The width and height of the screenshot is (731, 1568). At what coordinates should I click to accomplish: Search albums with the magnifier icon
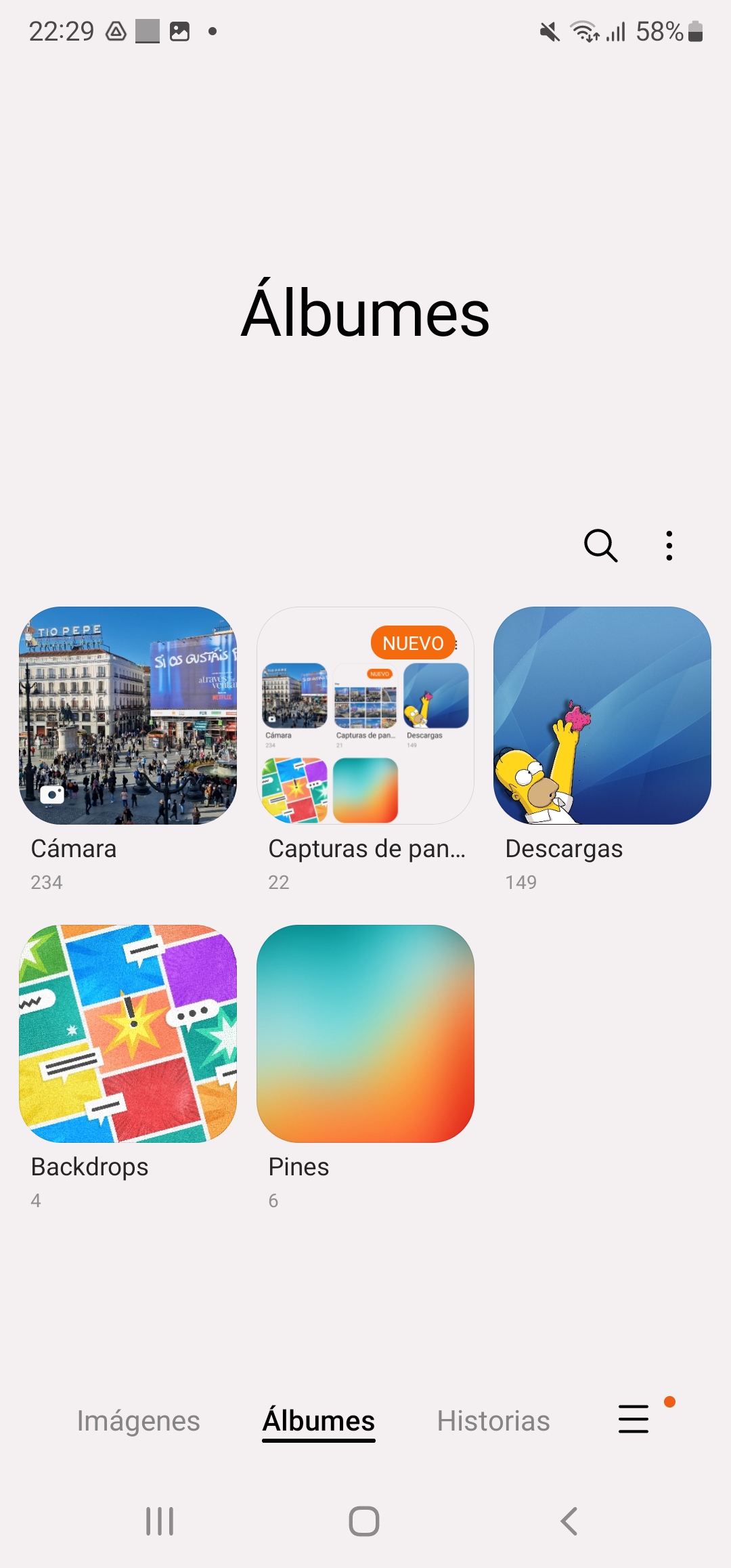click(600, 546)
